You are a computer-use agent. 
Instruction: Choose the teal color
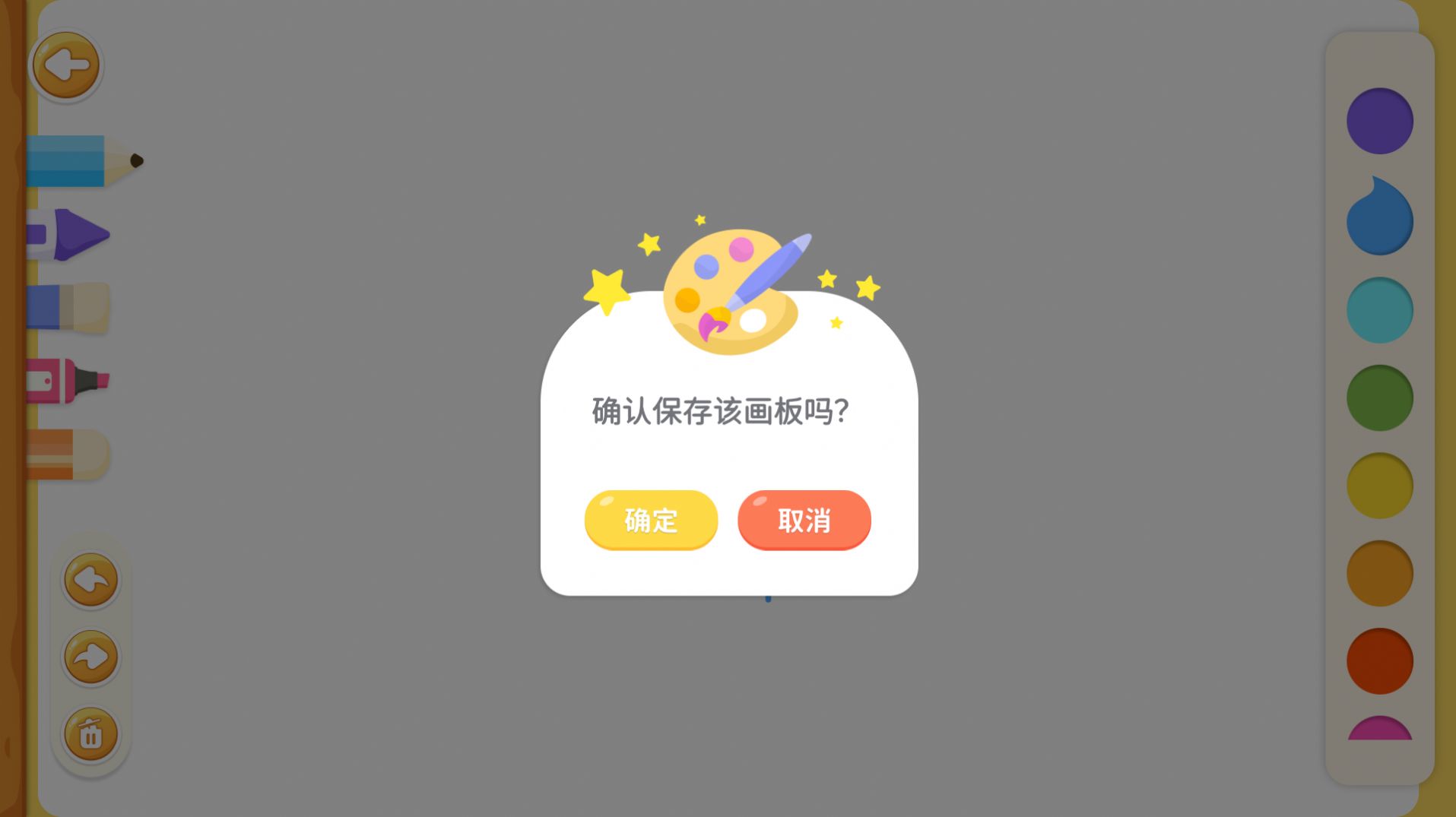coord(1379,310)
